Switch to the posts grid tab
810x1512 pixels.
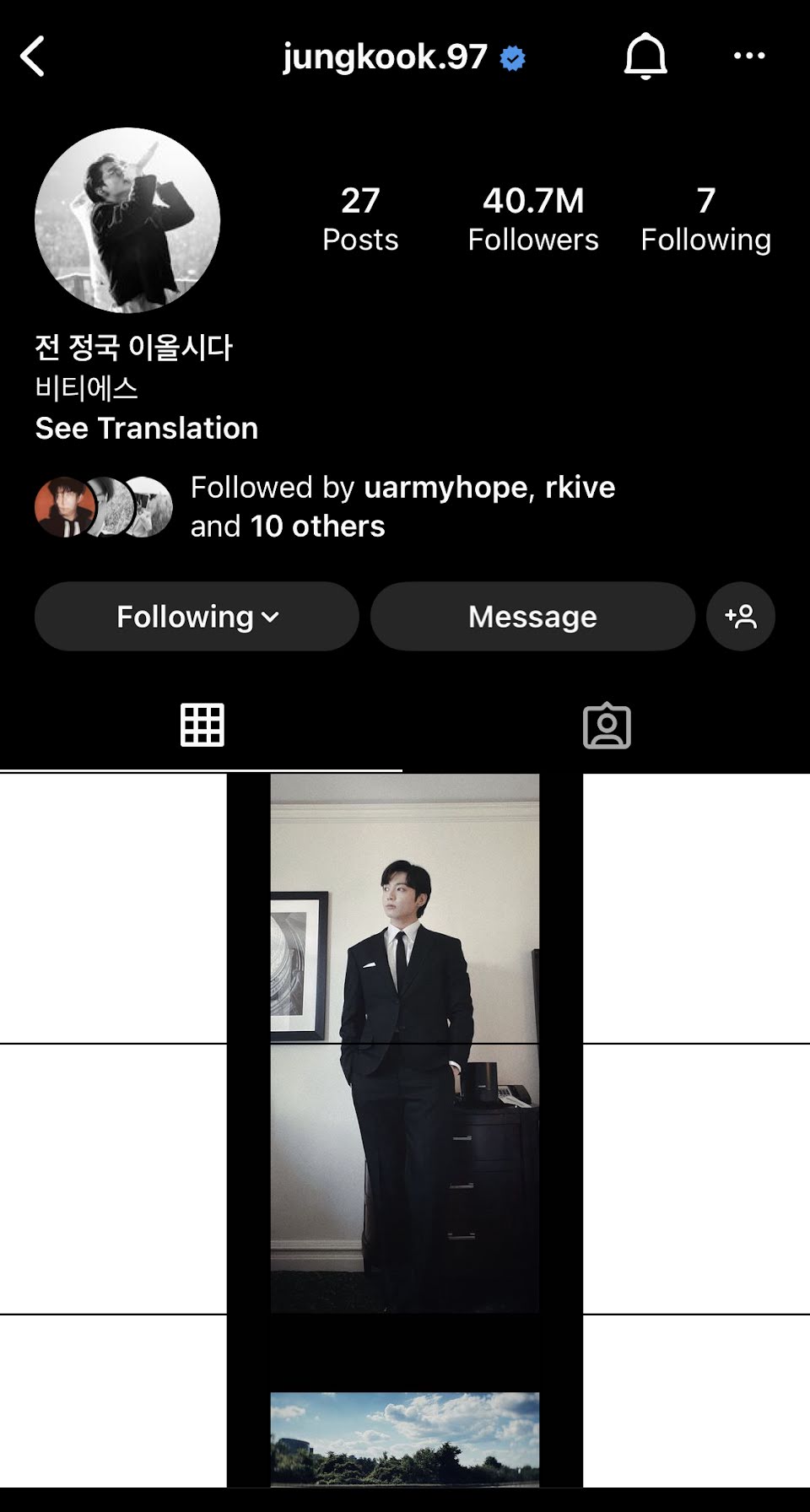click(x=202, y=725)
